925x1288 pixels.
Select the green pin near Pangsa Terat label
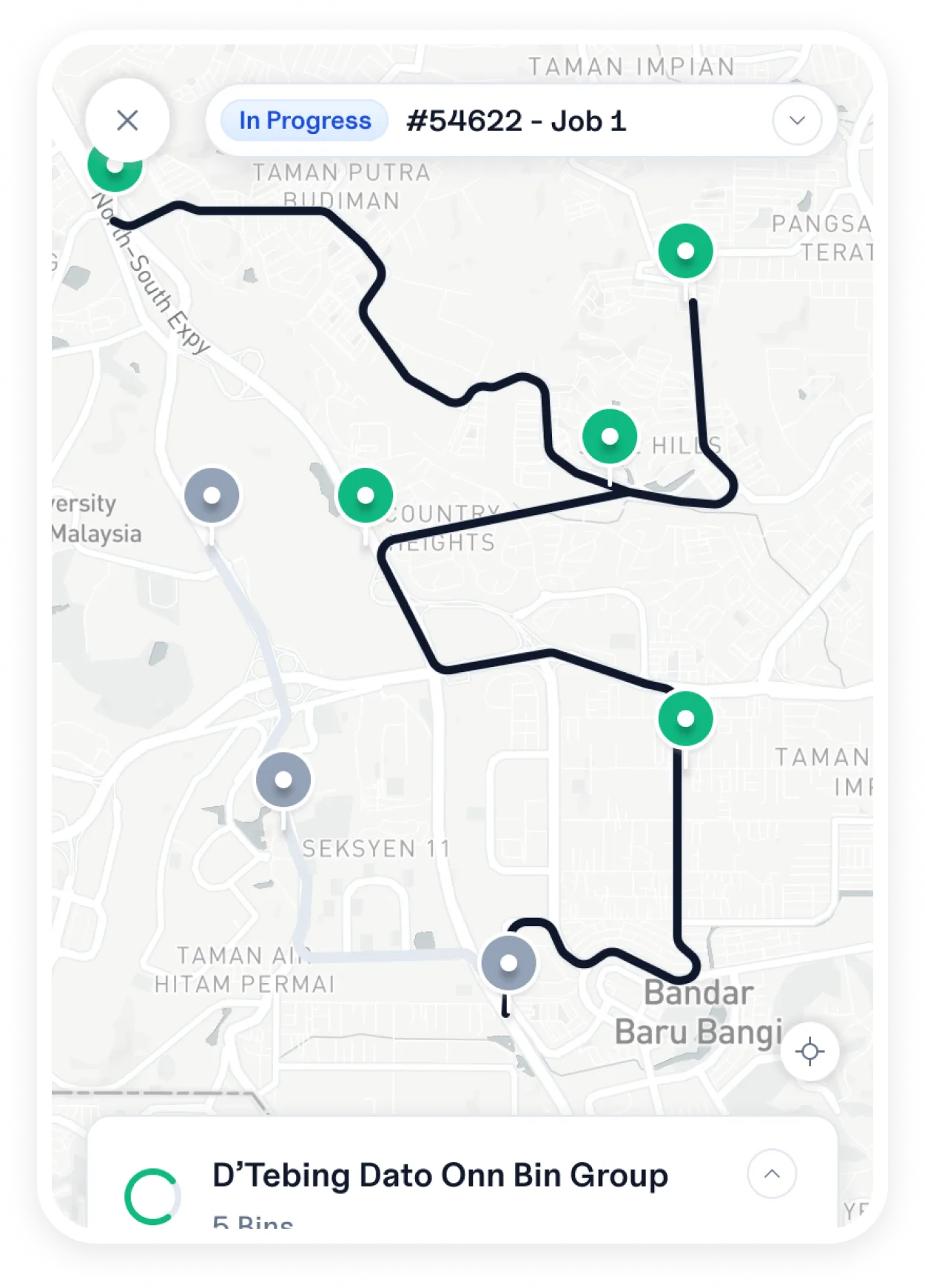pos(686,252)
